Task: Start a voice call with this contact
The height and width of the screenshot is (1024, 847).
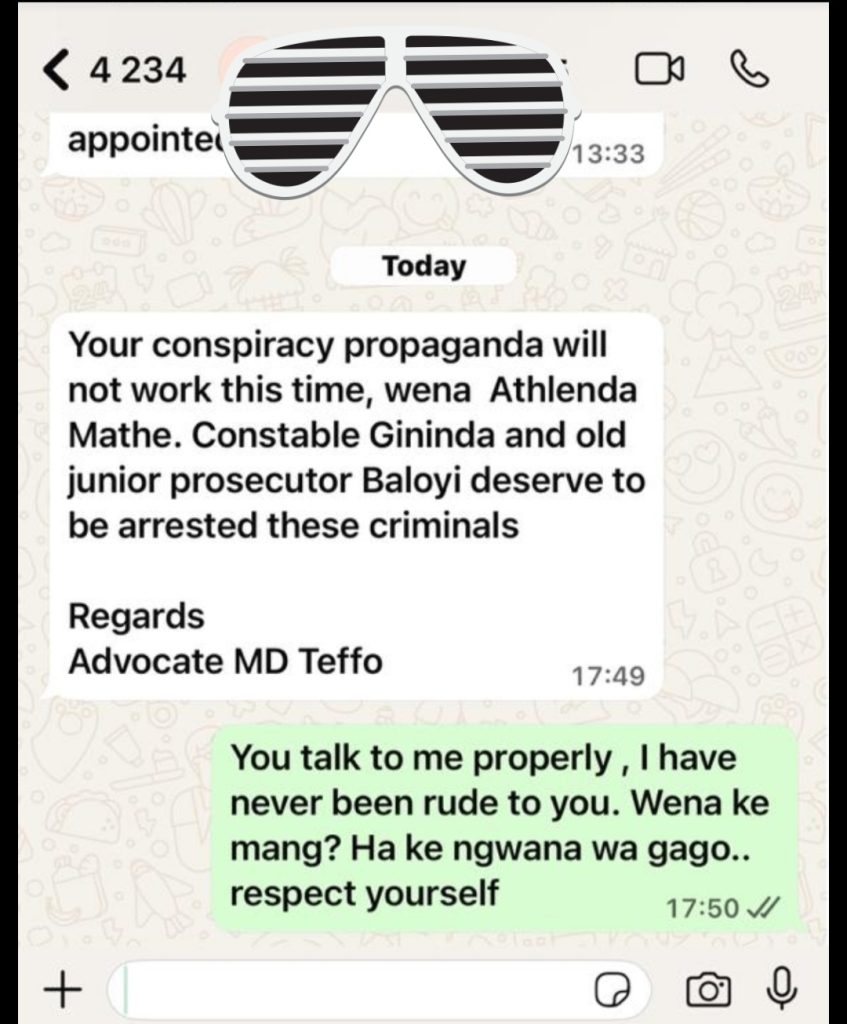Action: [750, 69]
